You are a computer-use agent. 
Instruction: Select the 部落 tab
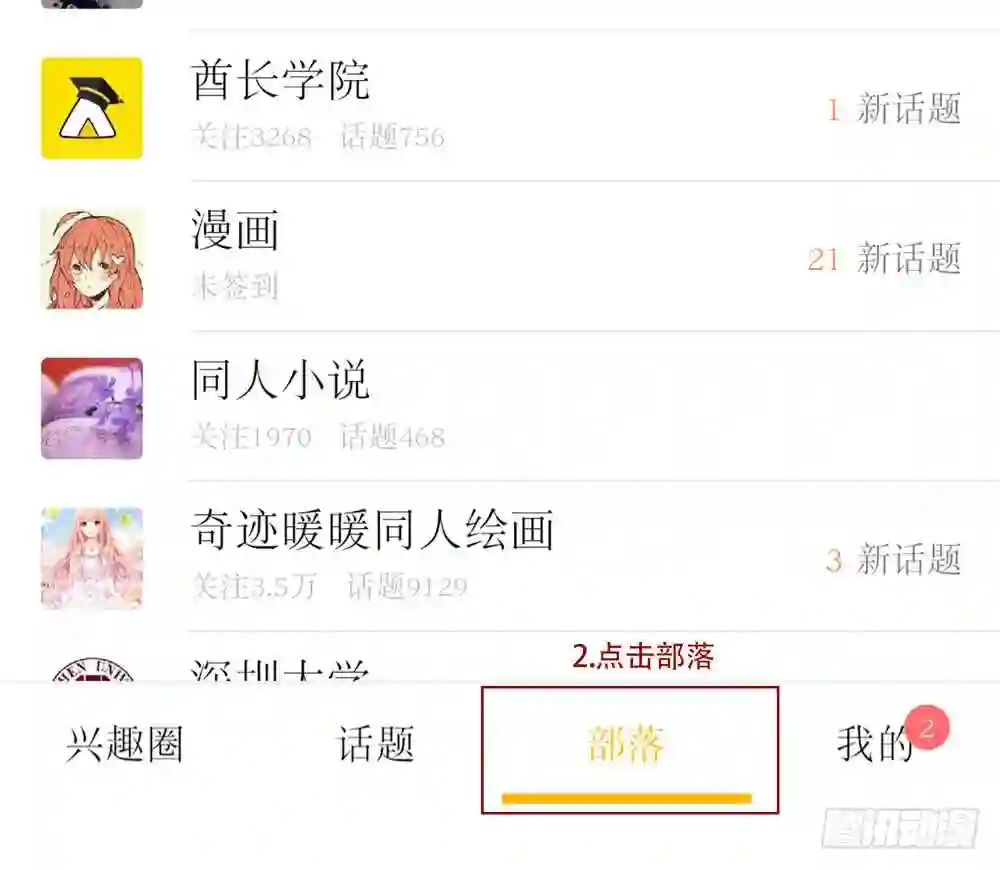pyautogui.click(x=626, y=744)
